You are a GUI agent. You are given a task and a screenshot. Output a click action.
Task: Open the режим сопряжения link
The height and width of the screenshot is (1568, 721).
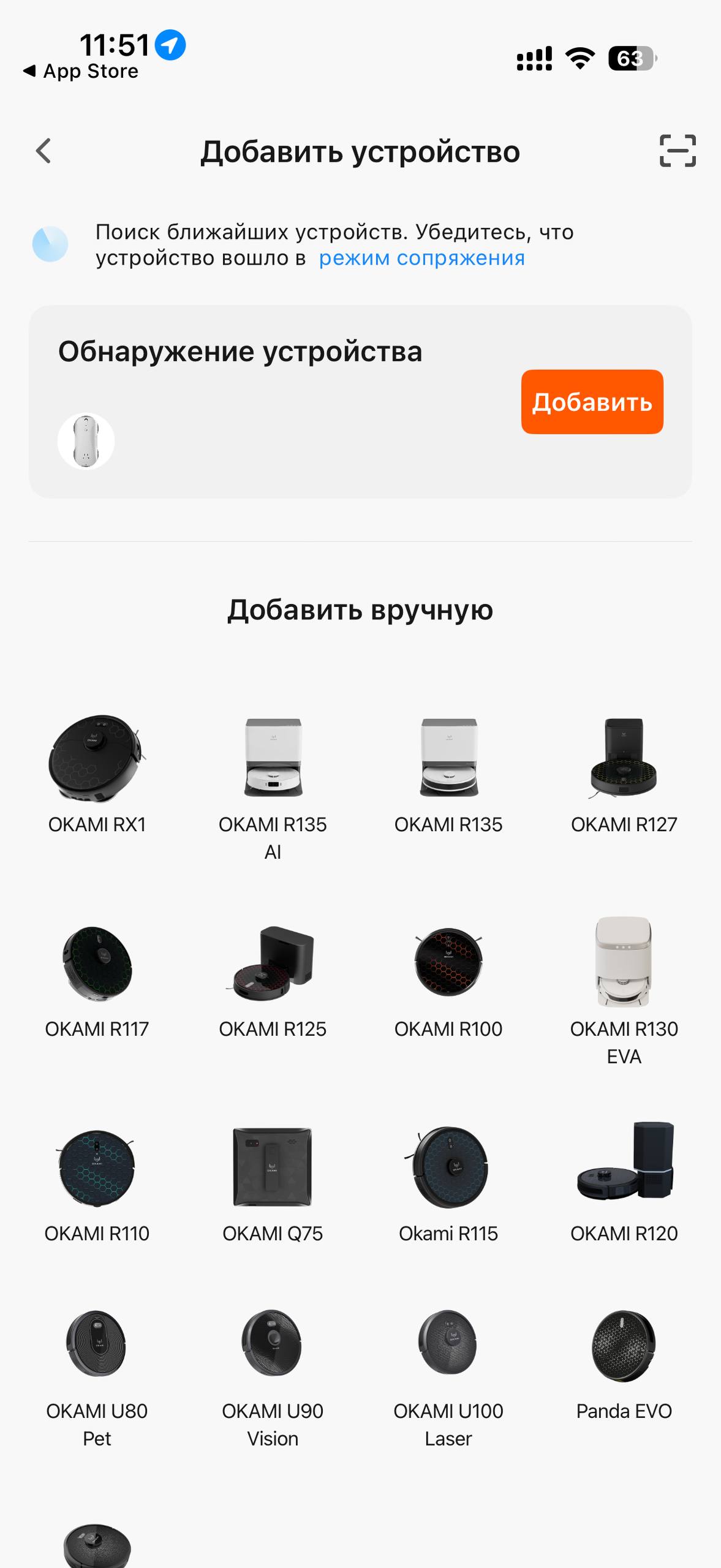[421, 258]
